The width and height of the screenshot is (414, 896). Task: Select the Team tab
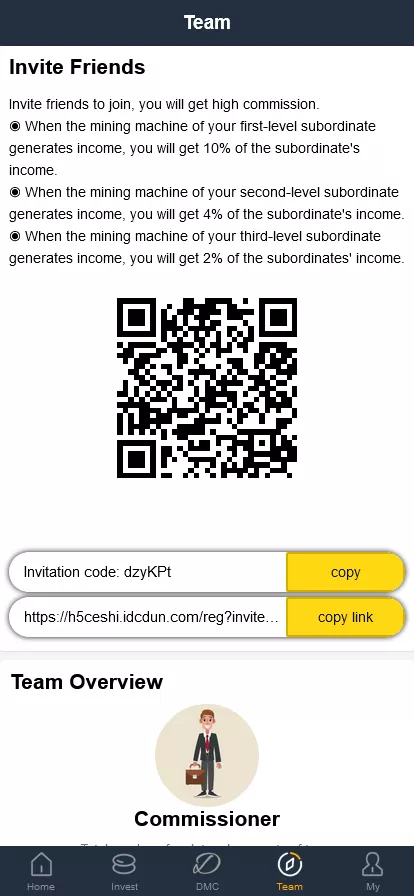[x=289, y=871]
